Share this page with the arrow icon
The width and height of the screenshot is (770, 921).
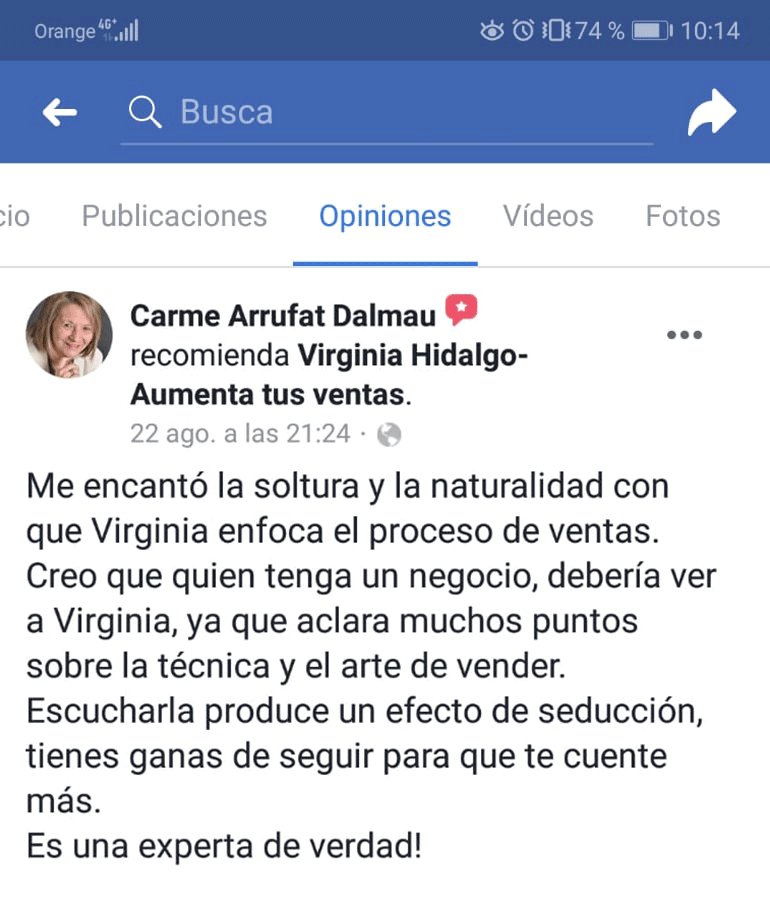(x=711, y=113)
